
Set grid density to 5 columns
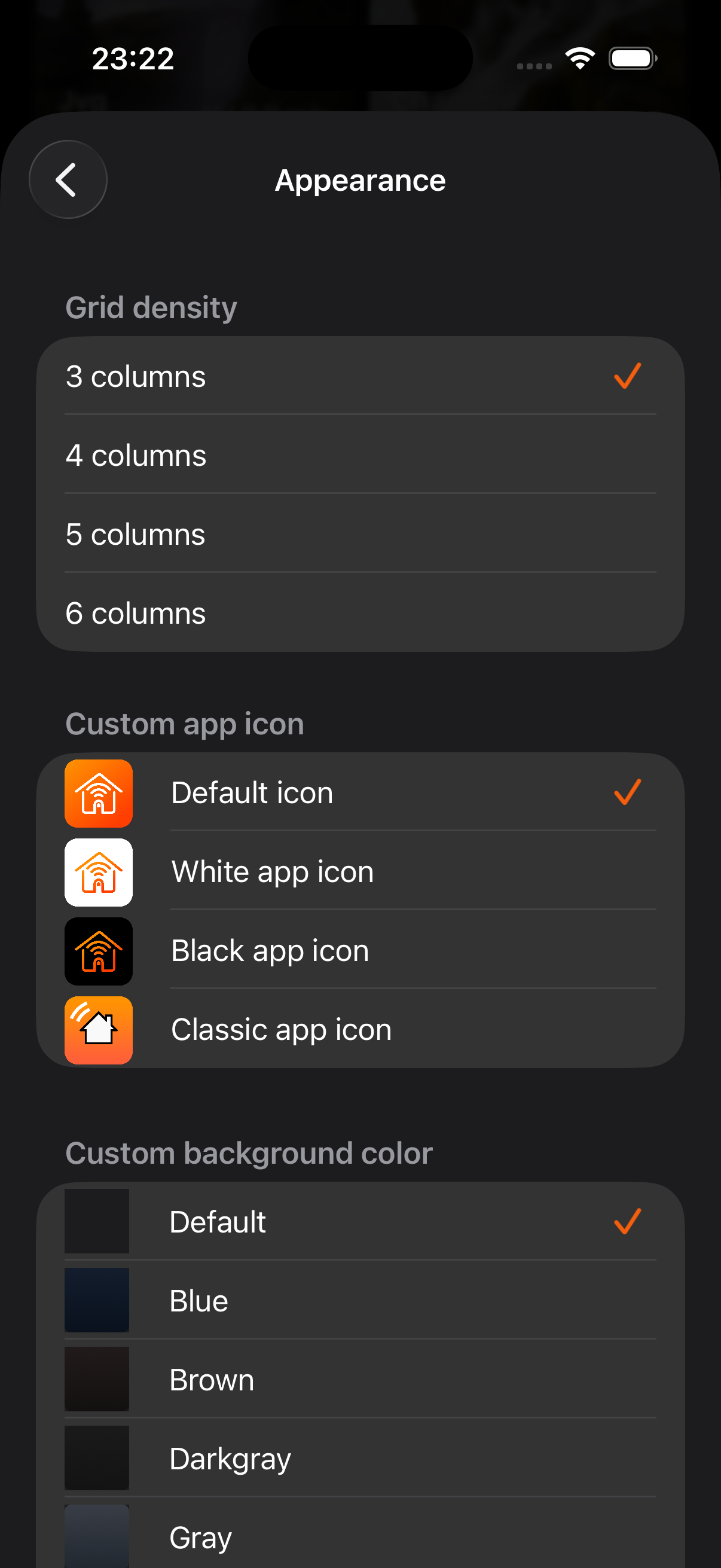tap(360, 534)
